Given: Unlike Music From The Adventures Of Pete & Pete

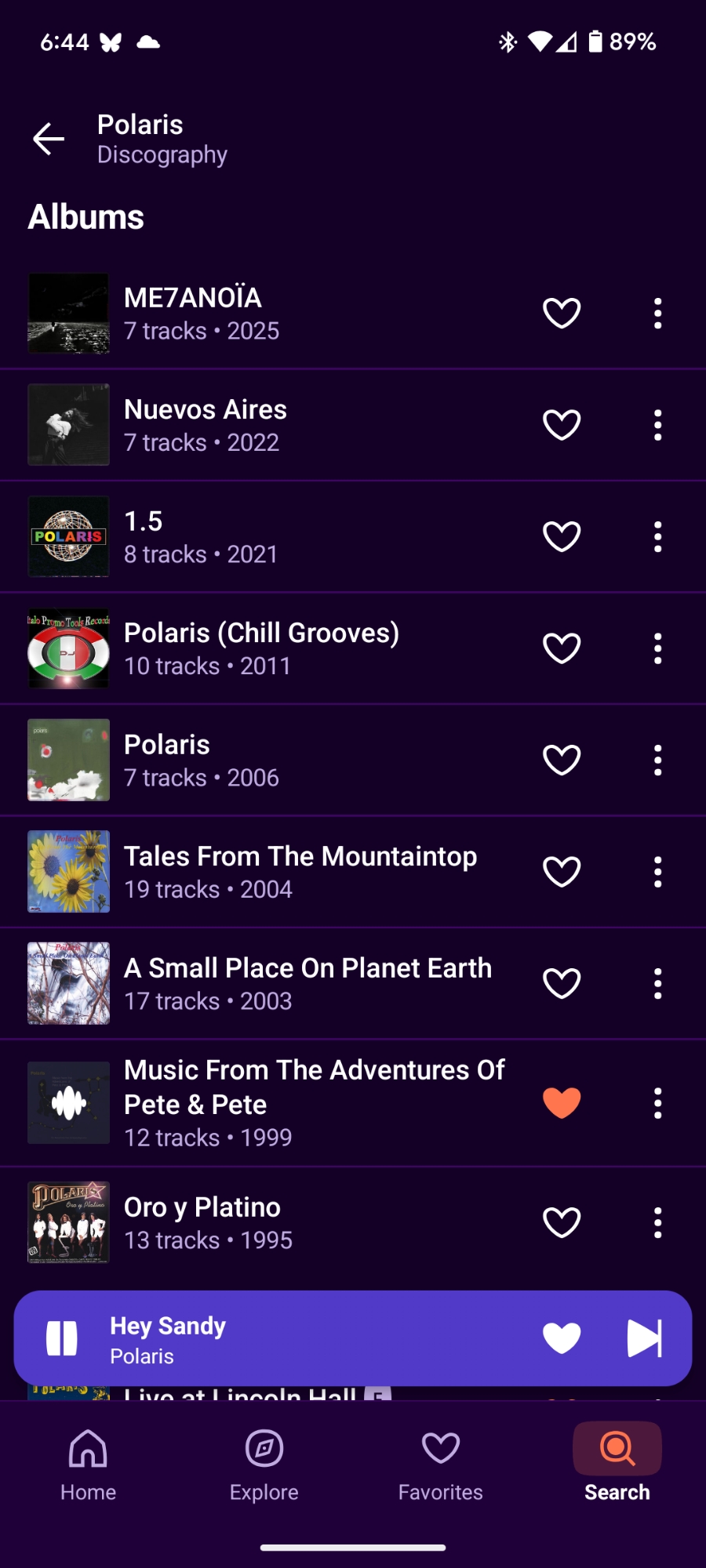Looking at the screenshot, I should [x=562, y=1103].
